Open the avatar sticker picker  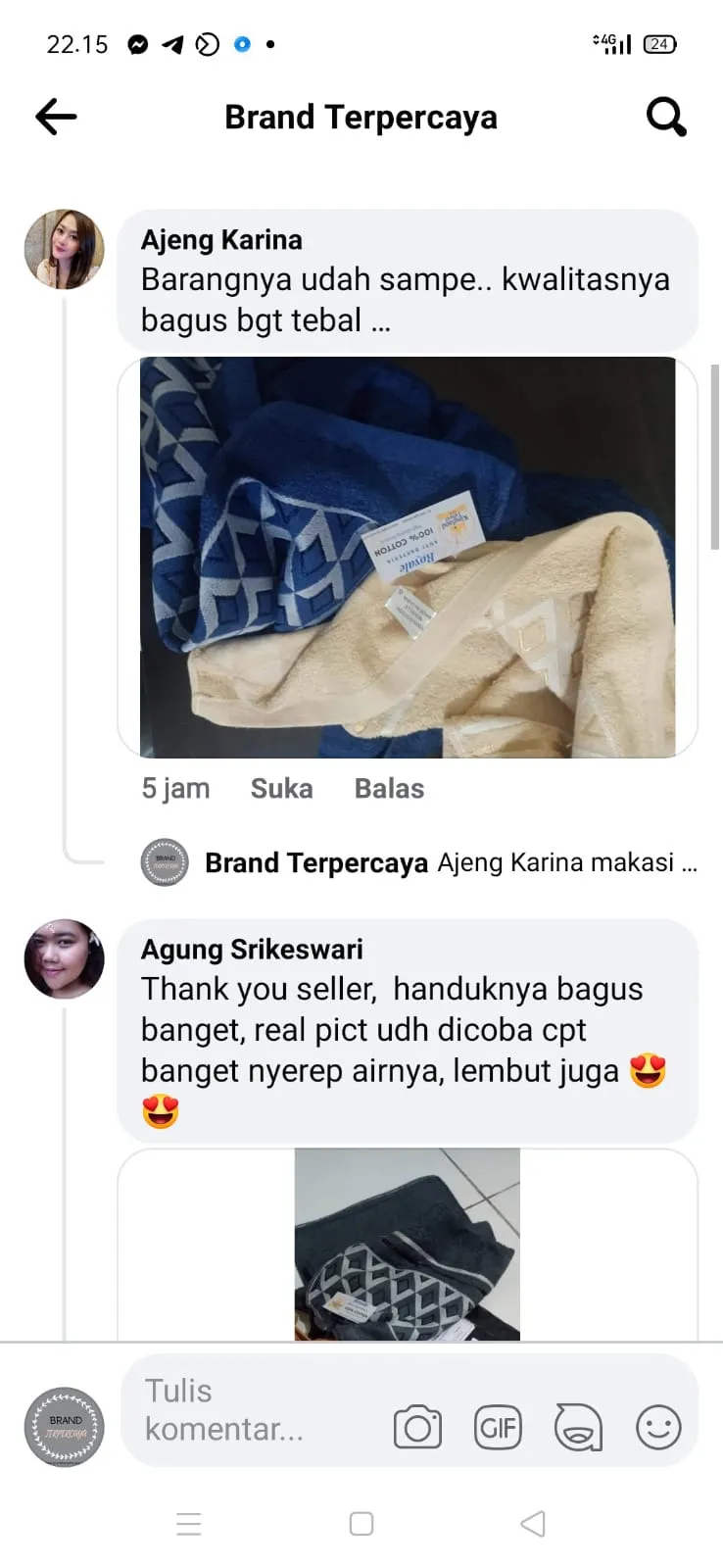click(578, 1428)
